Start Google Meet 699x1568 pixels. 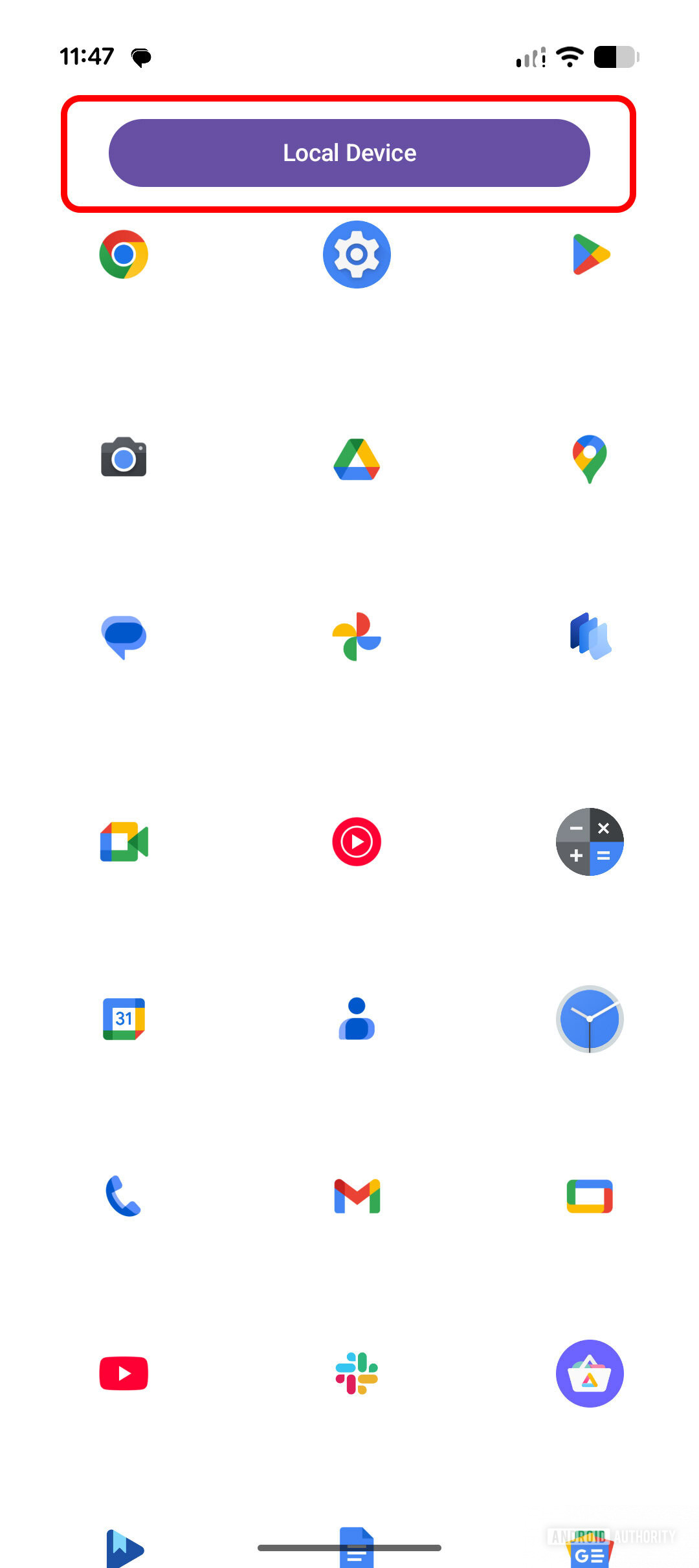tap(124, 842)
